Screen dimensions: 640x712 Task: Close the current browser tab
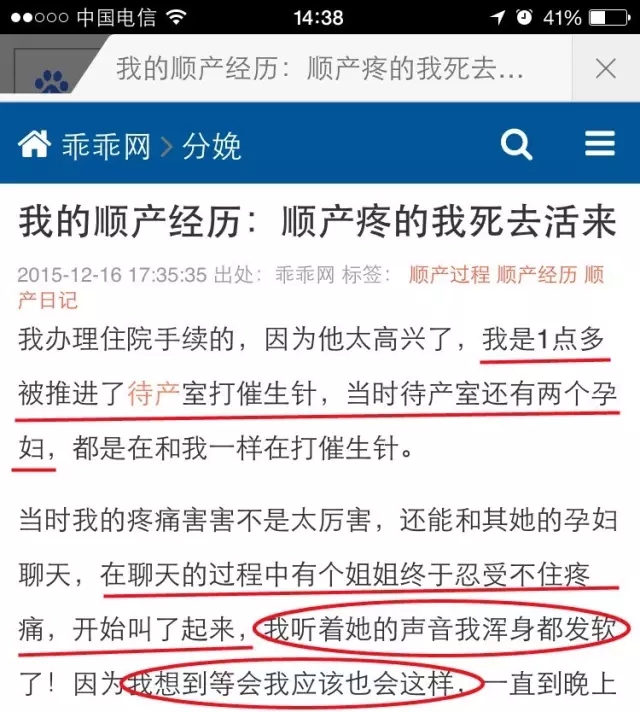pyautogui.click(x=605, y=69)
